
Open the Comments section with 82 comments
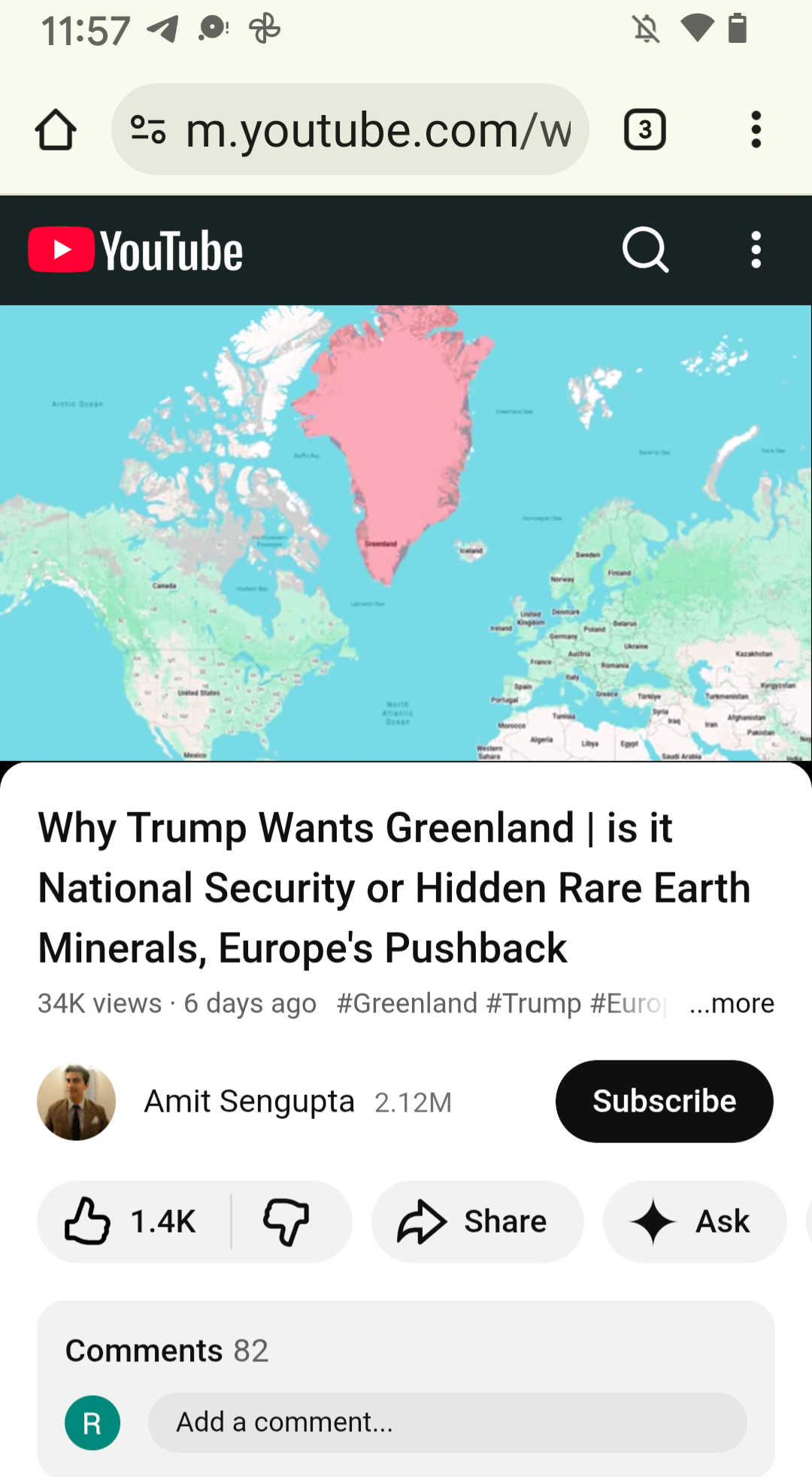[167, 1351]
